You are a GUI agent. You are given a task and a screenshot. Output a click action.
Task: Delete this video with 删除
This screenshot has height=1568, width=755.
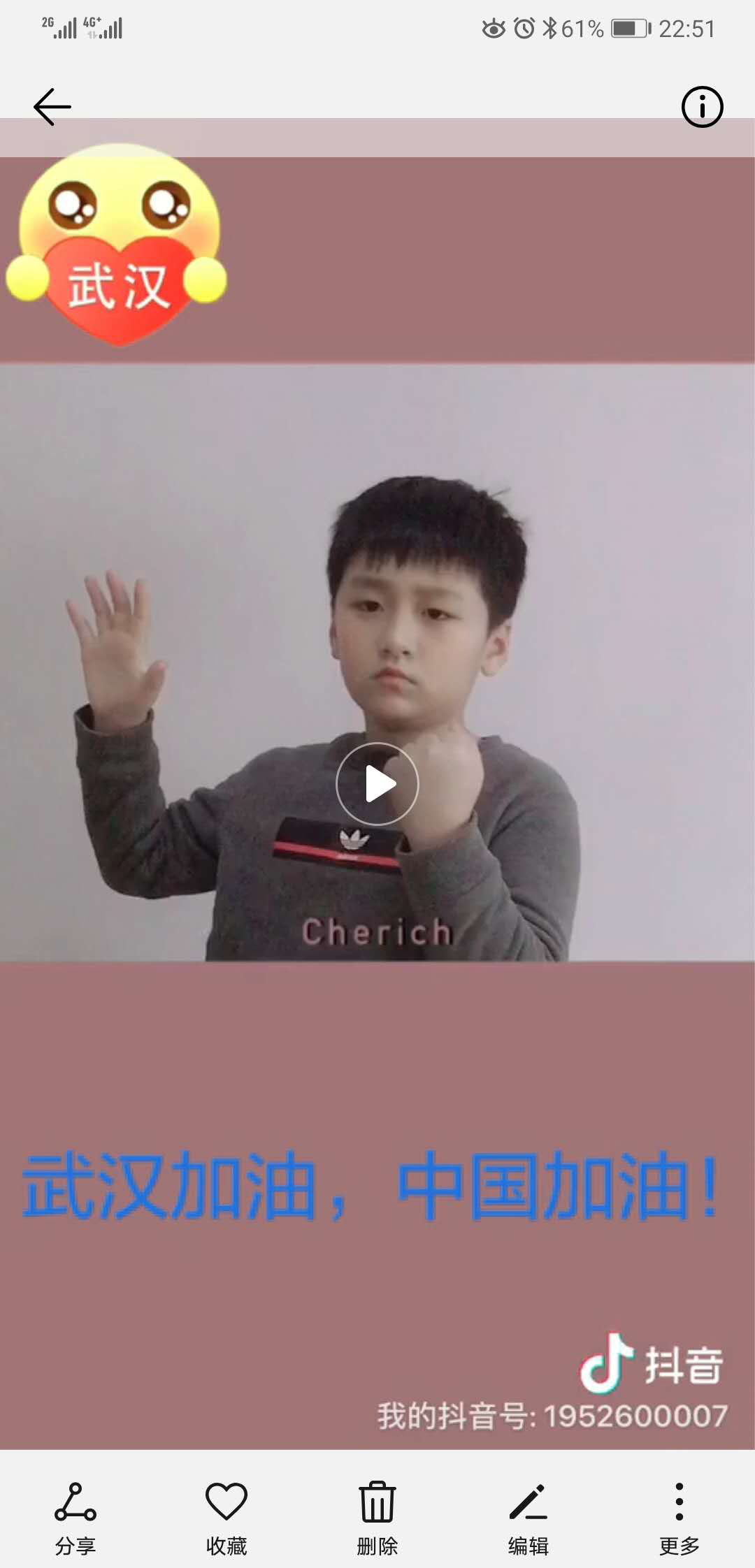point(377,1519)
